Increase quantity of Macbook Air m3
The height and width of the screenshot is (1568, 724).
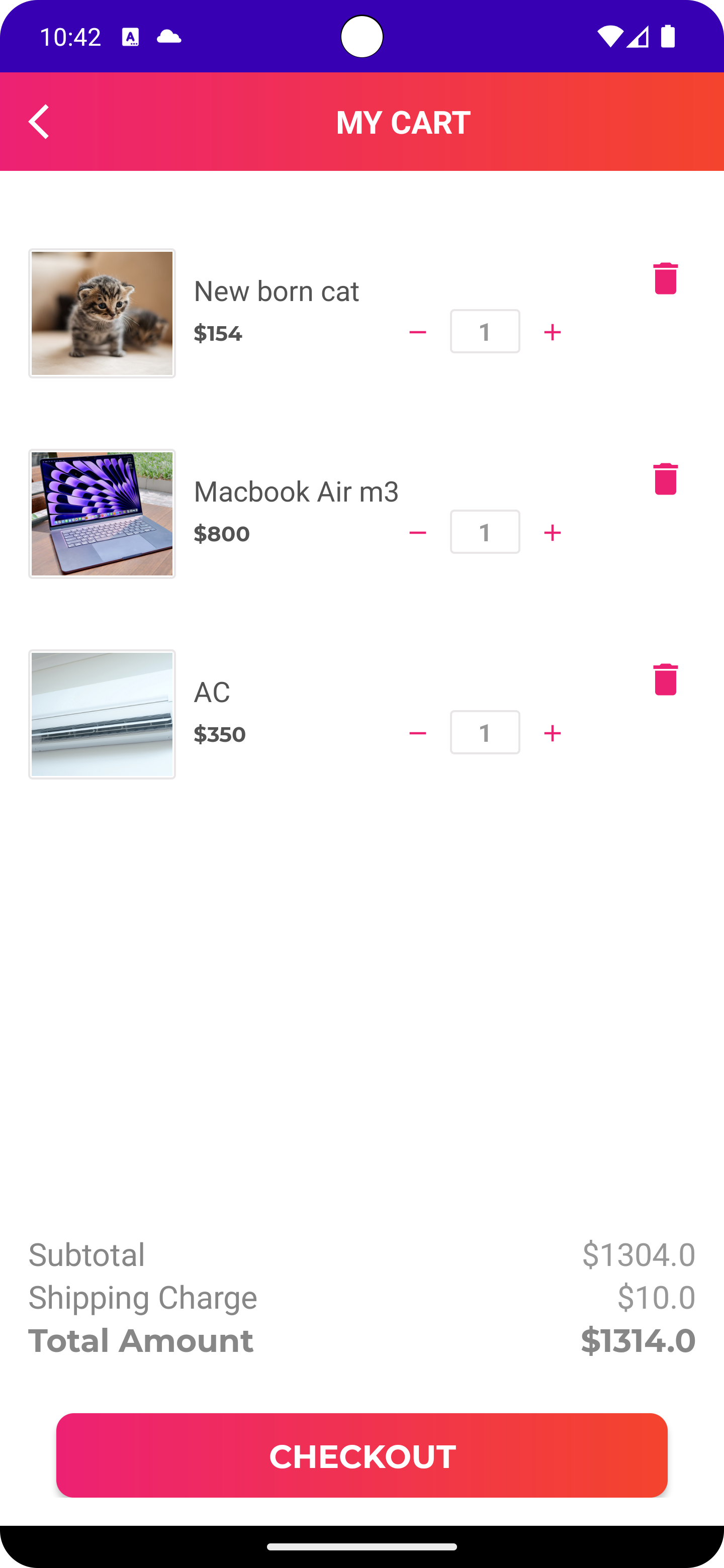552,532
